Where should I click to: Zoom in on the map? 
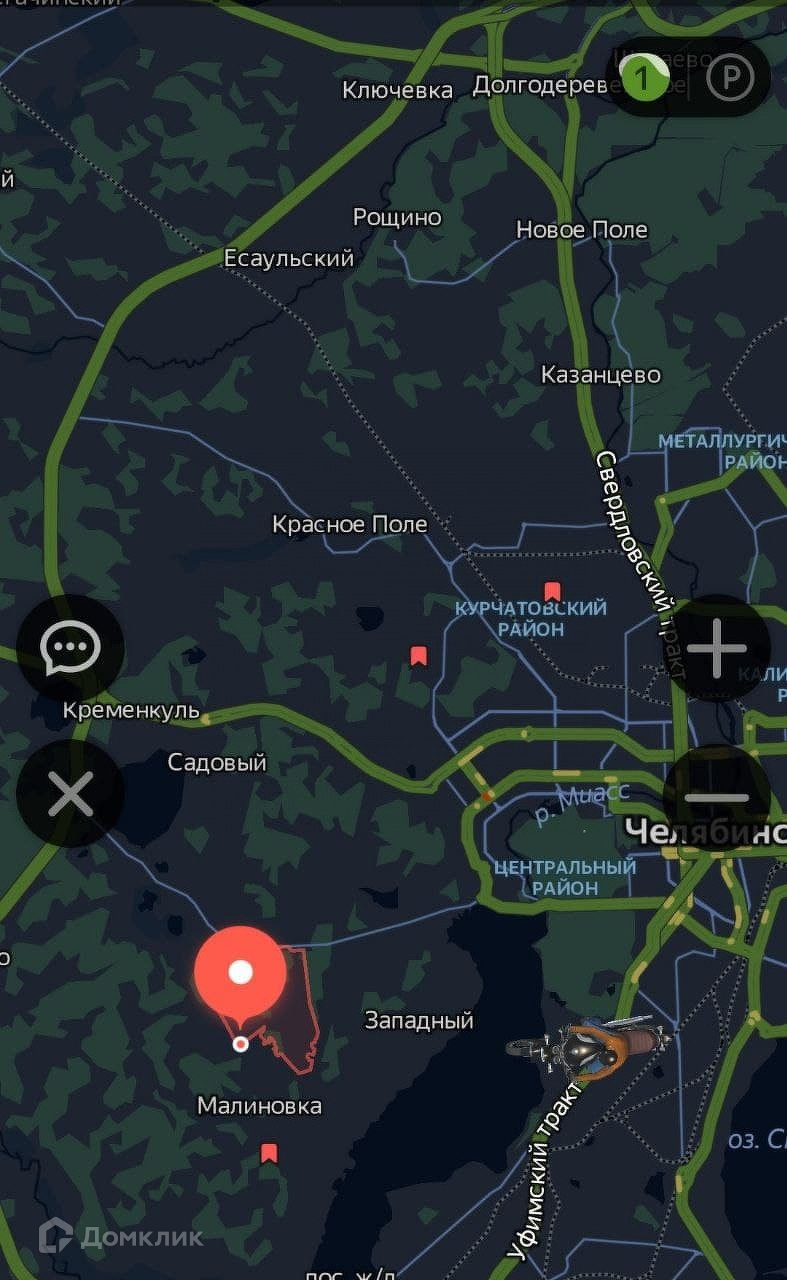coord(716,649)
